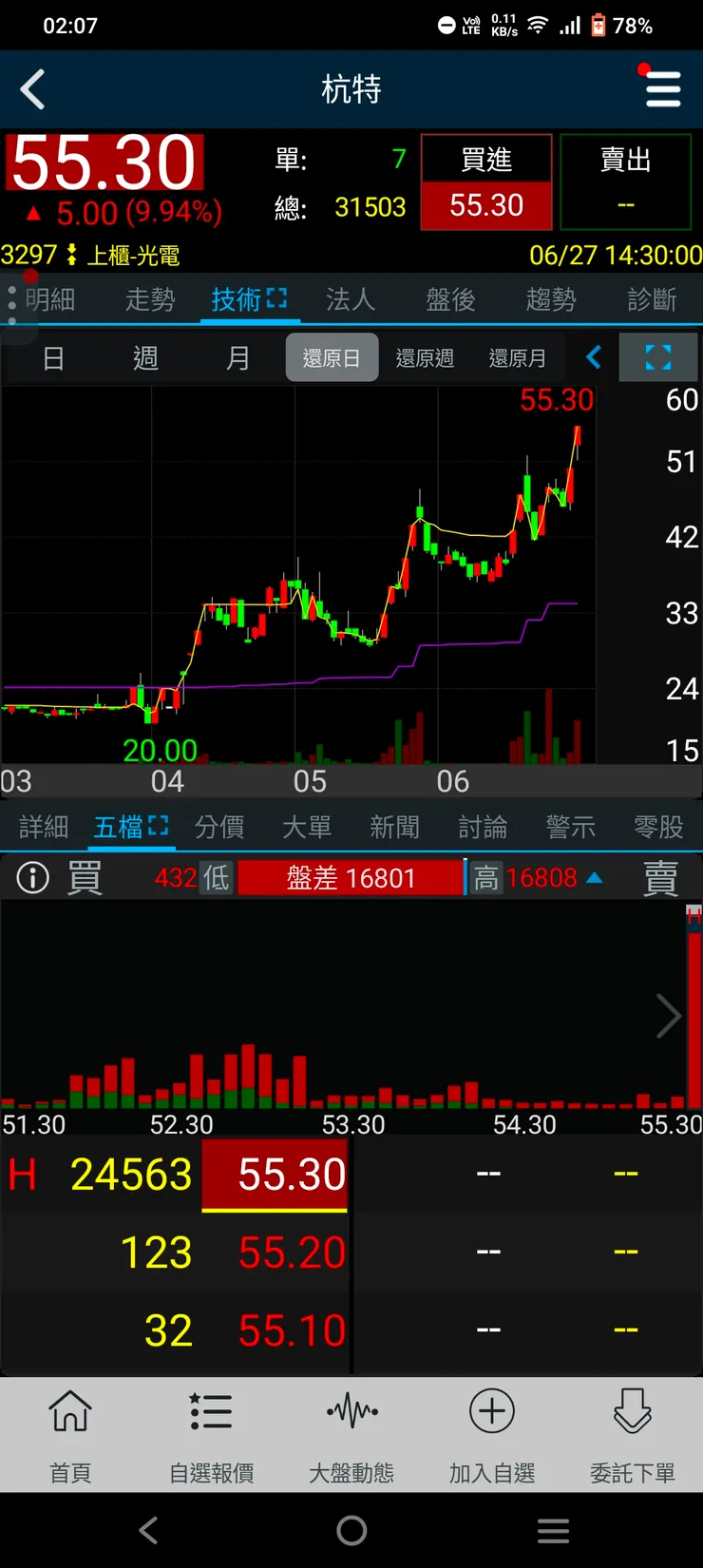This screenshot has height=1568, width=703.
Task: Expand the chart to fullscreen
Action: click(658, 357)
